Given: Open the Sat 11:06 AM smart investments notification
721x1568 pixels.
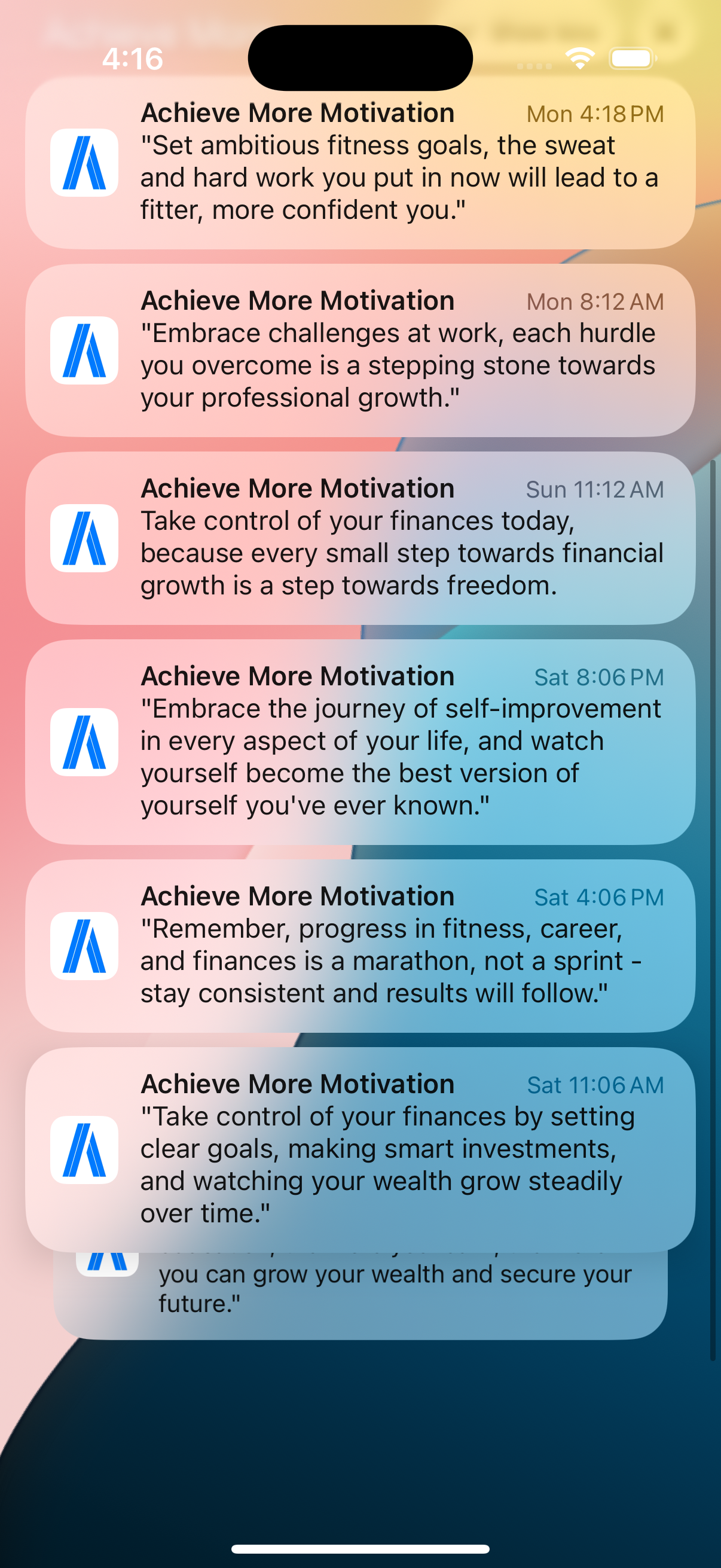Looking at the screenshot, I should pos(360,1149).
